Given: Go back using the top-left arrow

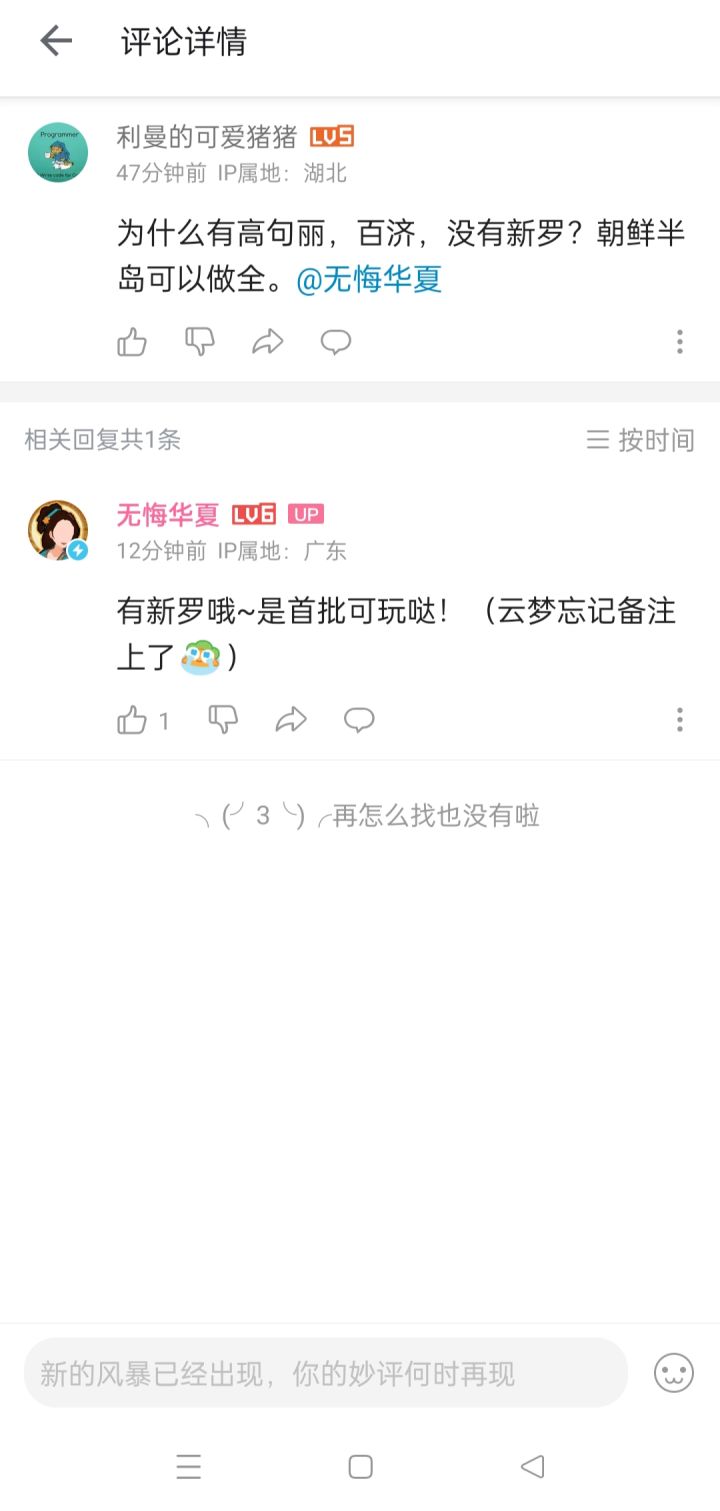Looking at the screenshot, I should point(56,41).
